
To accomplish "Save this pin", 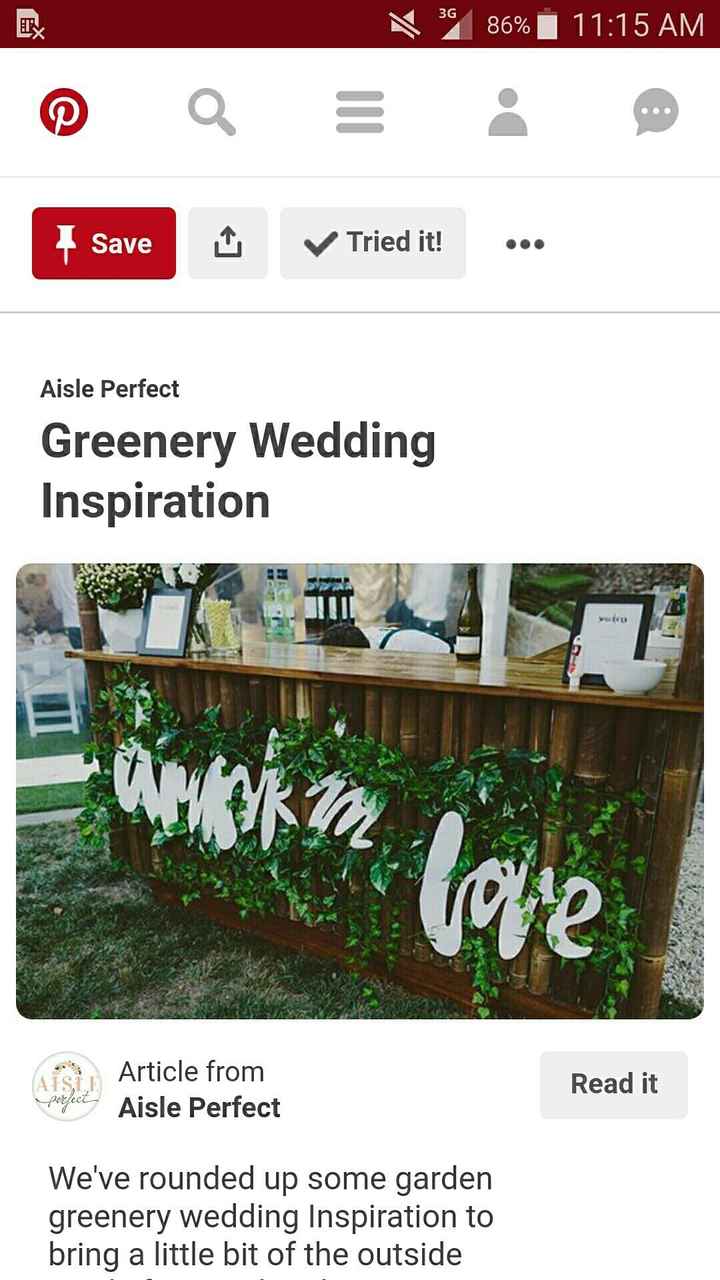I will point(104,243).
